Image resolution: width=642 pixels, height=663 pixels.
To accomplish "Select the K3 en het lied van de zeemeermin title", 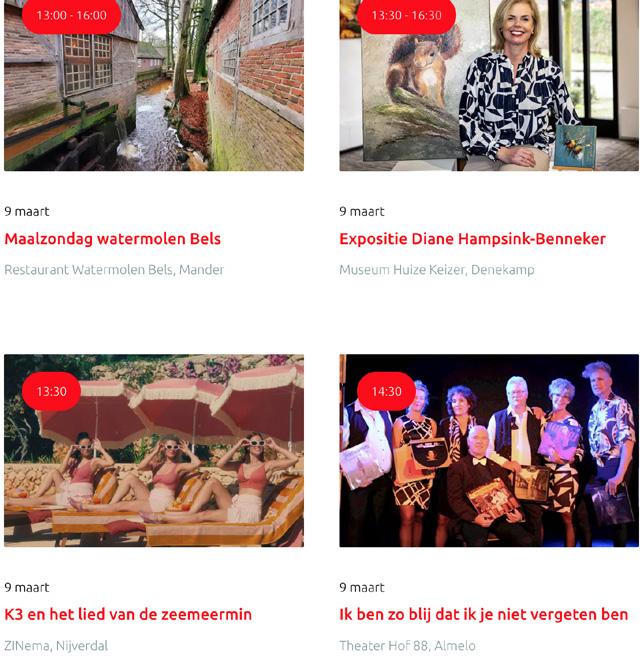I will tap(128, 614).
